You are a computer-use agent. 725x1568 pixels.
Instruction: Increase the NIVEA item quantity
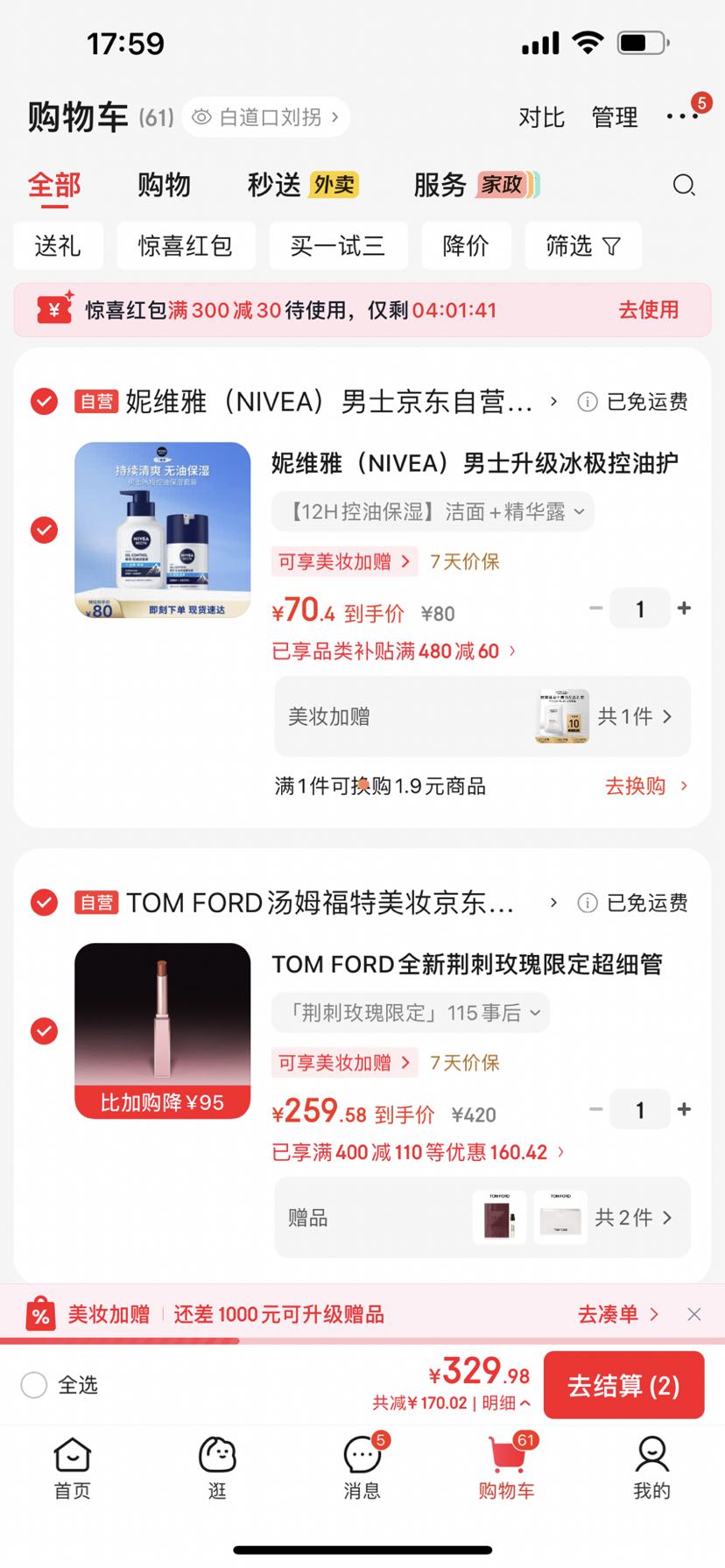pyautogui.click(x=684, y=608)
